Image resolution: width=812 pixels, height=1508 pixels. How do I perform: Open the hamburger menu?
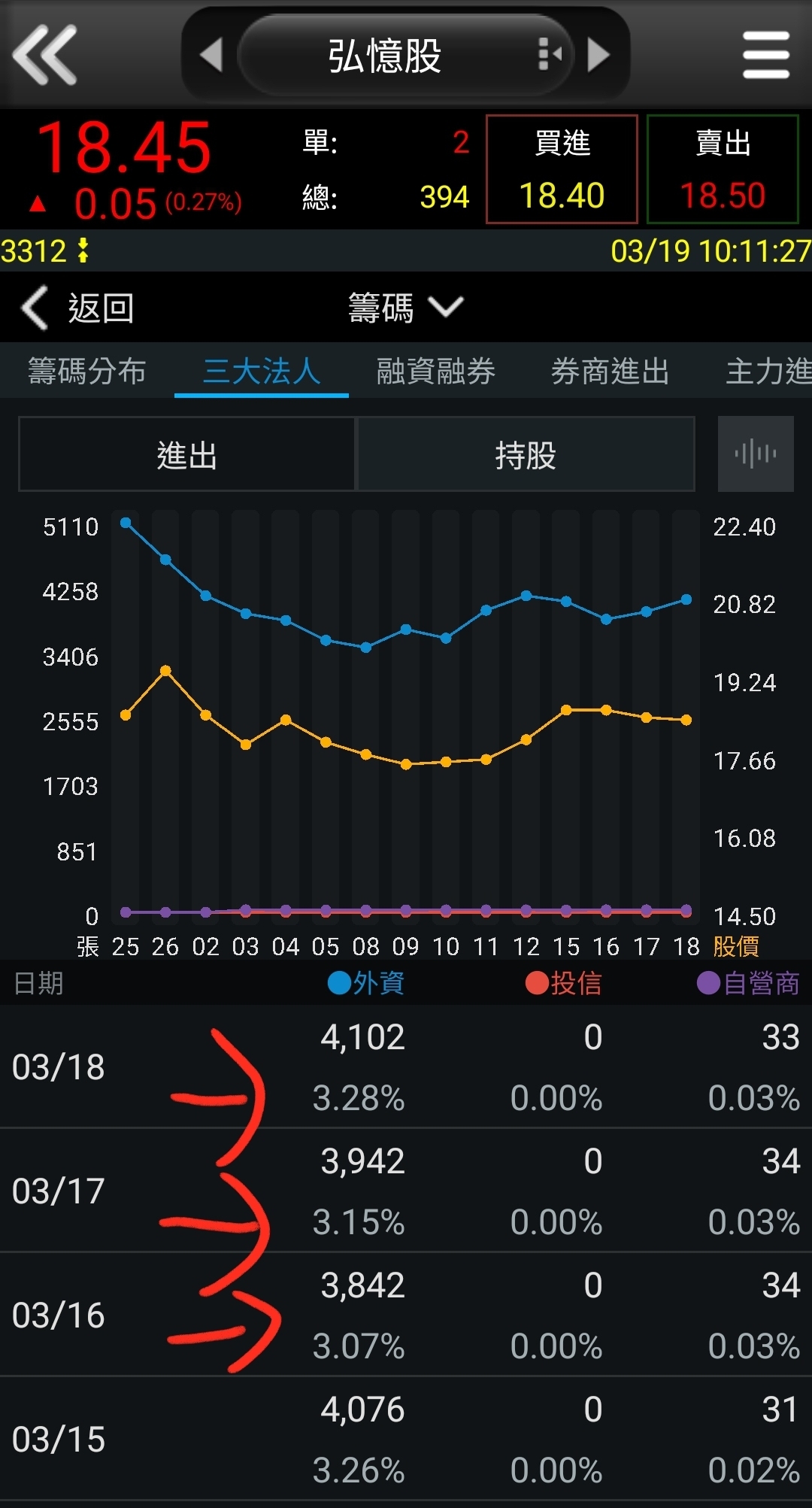coord(765,55)
